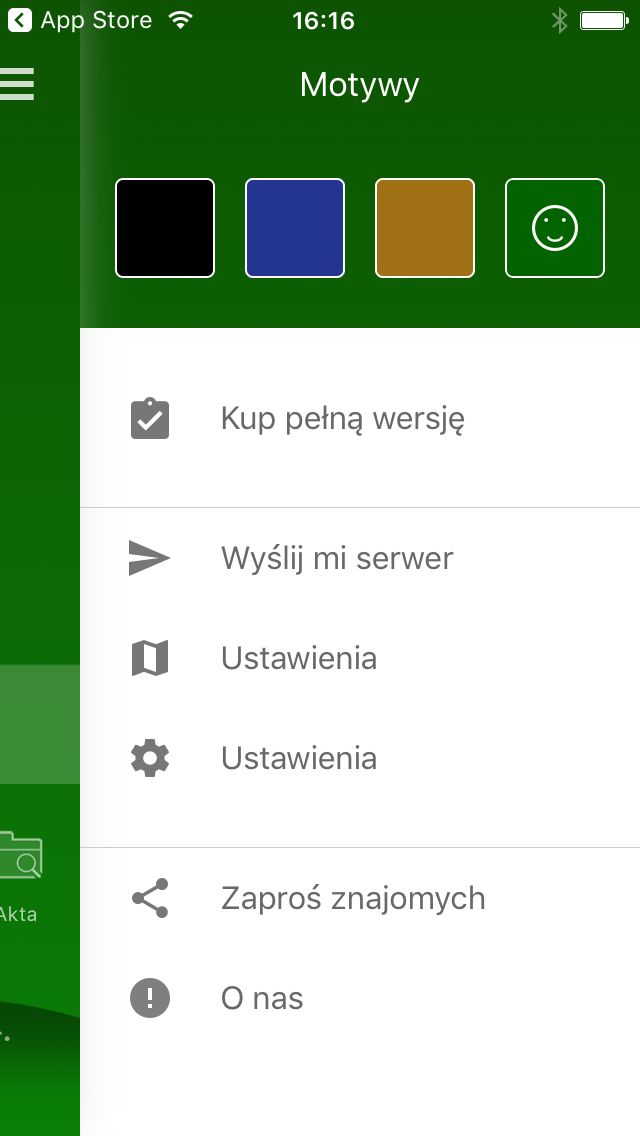
Task: Select the green smiley theme swatch
Action: pos(554,228)
